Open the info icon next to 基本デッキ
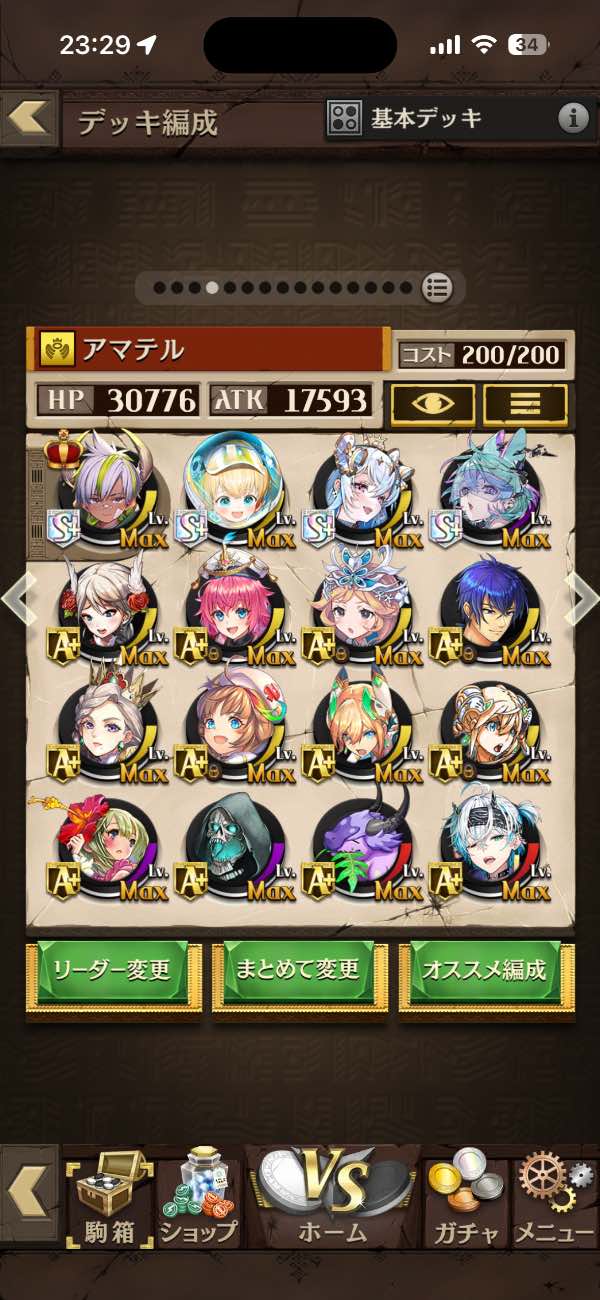Image resolution: width=600 pixels, height=1300 pixels. point(573,119)
